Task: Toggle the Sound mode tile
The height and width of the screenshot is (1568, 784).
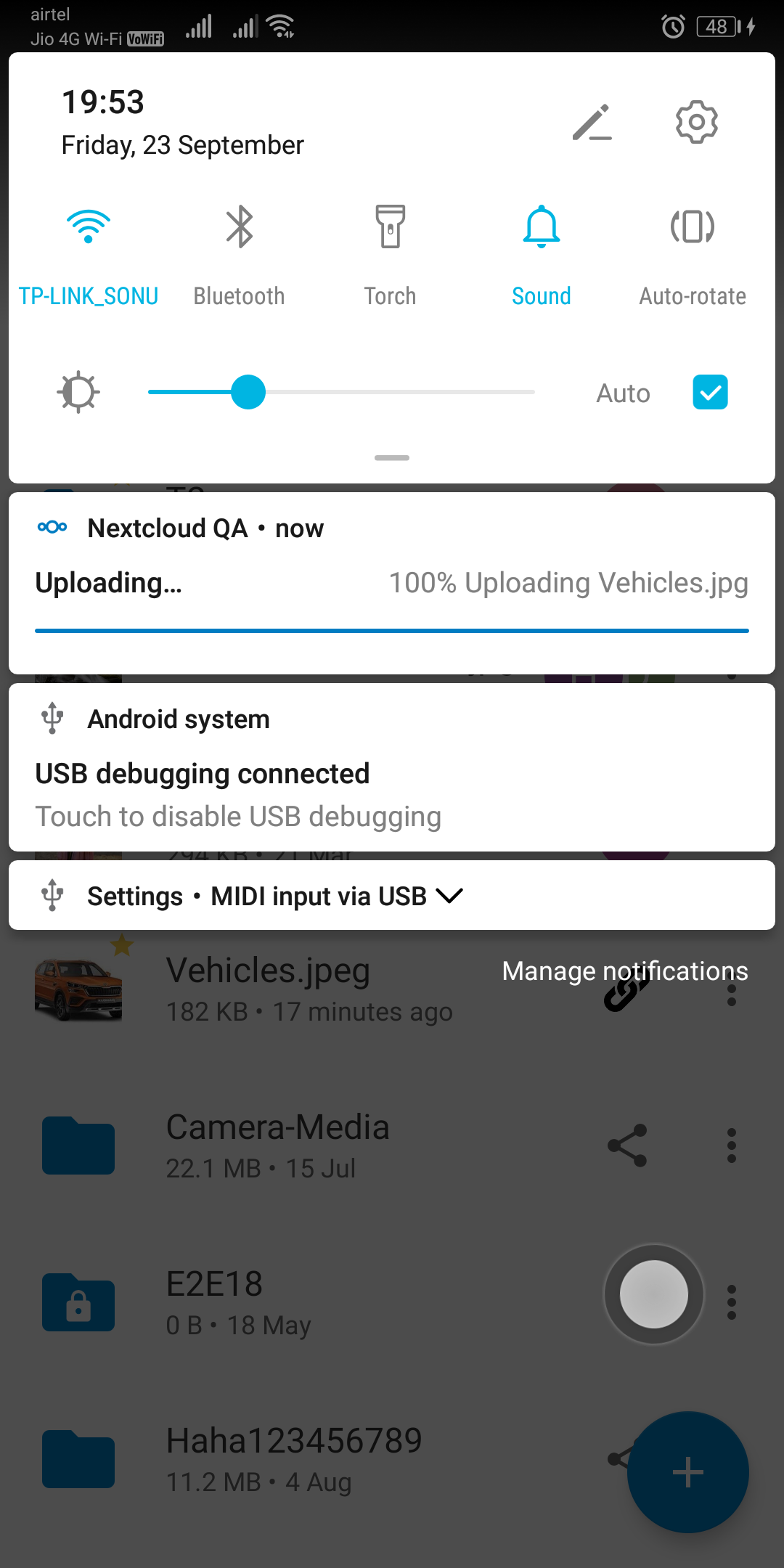Action: pos(542,226)
